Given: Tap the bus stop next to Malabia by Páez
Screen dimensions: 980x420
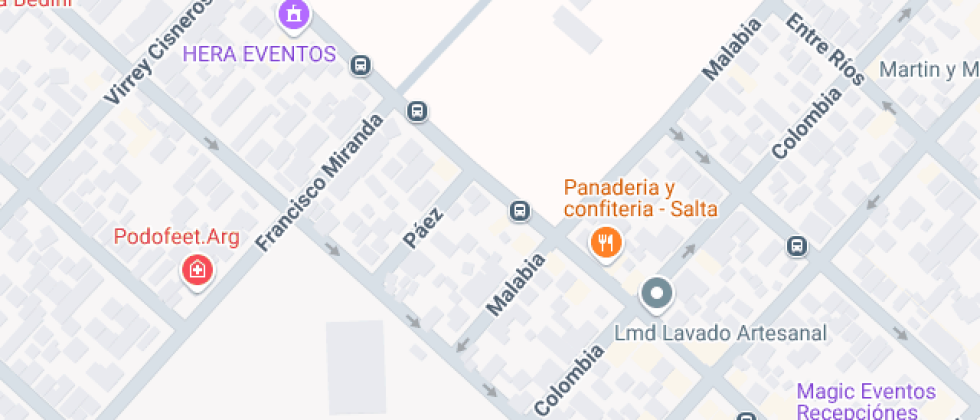Looking at the screenshot, I should click(x=520, y=210).
